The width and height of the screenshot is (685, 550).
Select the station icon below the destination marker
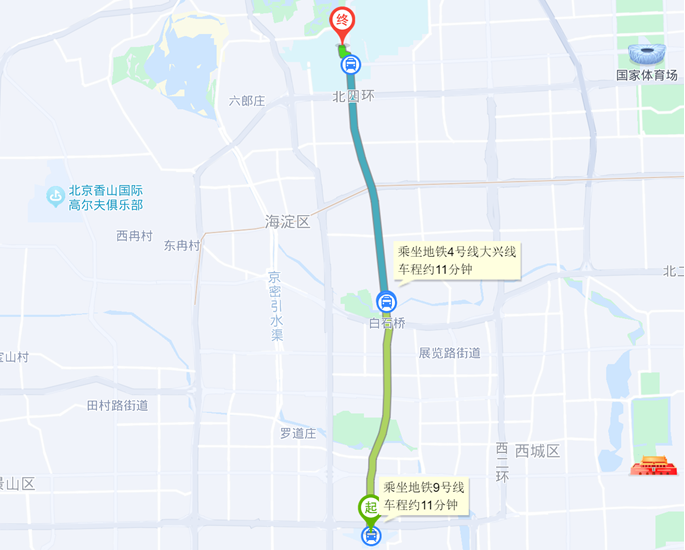(351, 66)
